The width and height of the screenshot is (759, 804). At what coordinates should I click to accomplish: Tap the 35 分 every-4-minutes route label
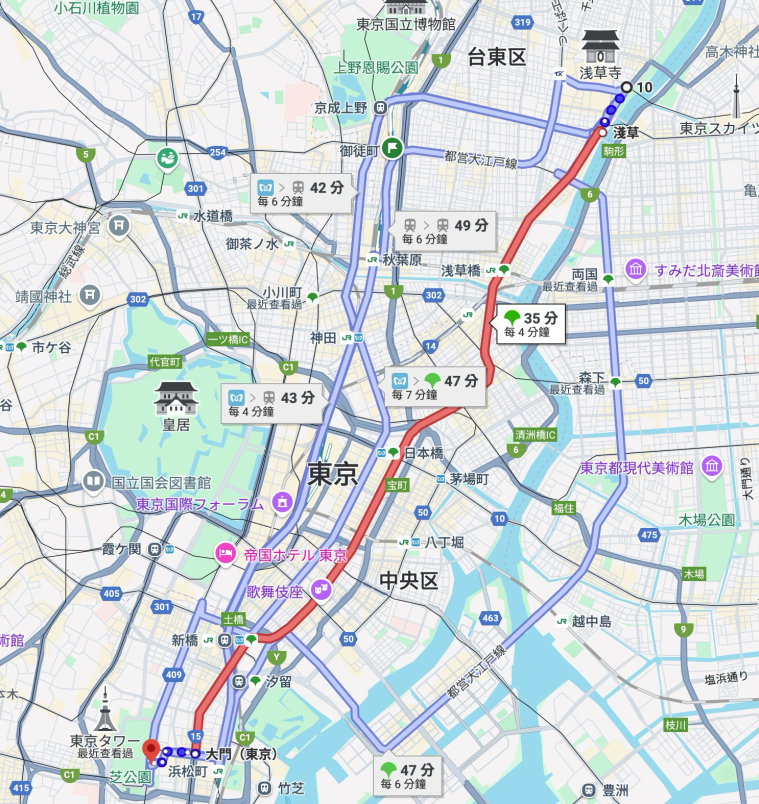point(531,324)
